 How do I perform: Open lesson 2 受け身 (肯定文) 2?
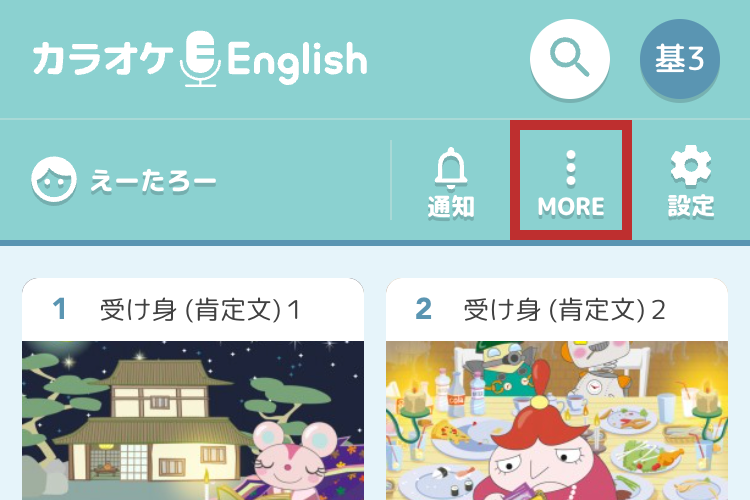[x=557, y=400]
